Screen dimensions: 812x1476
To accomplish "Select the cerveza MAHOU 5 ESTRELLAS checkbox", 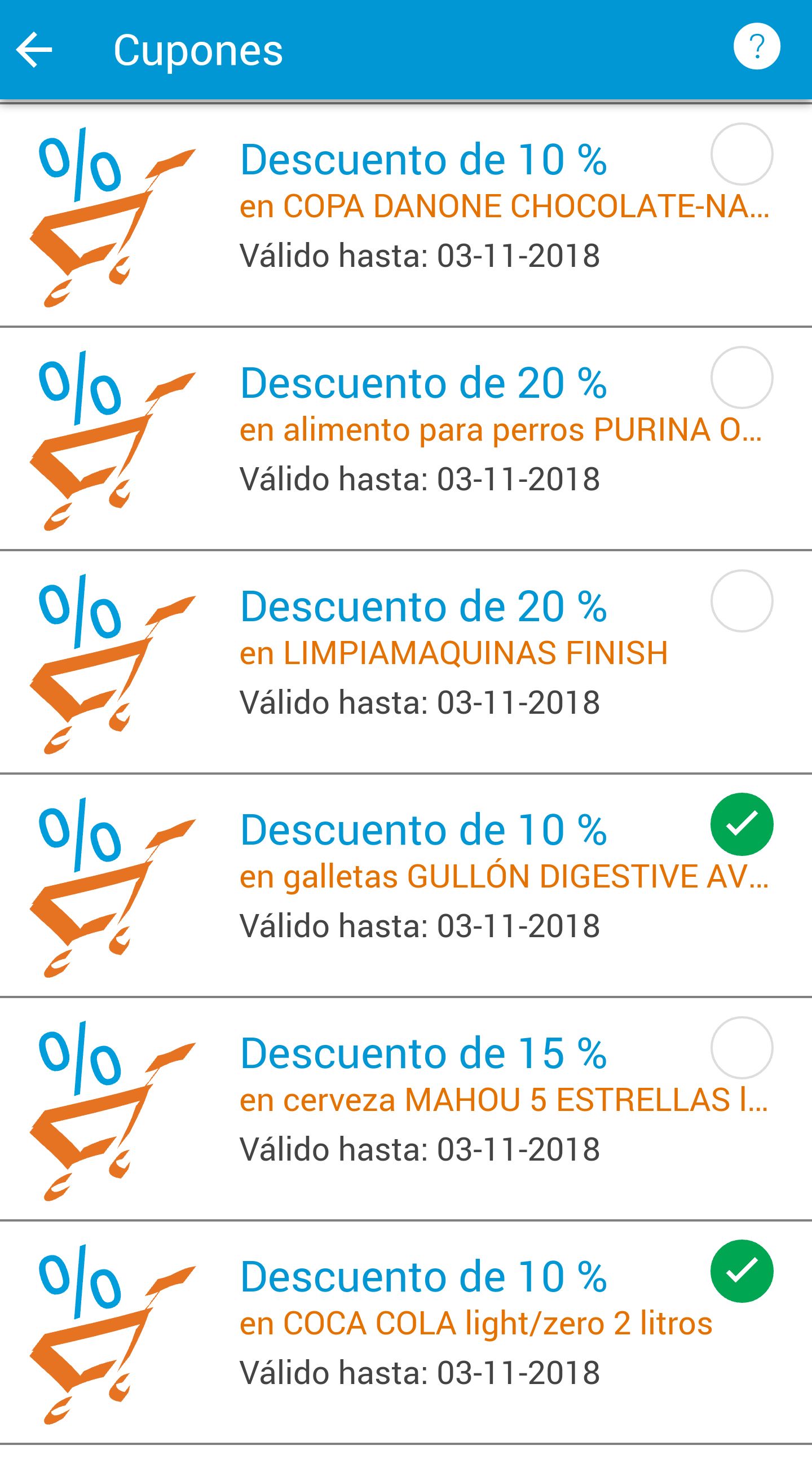I will (x=742, y=1048).
